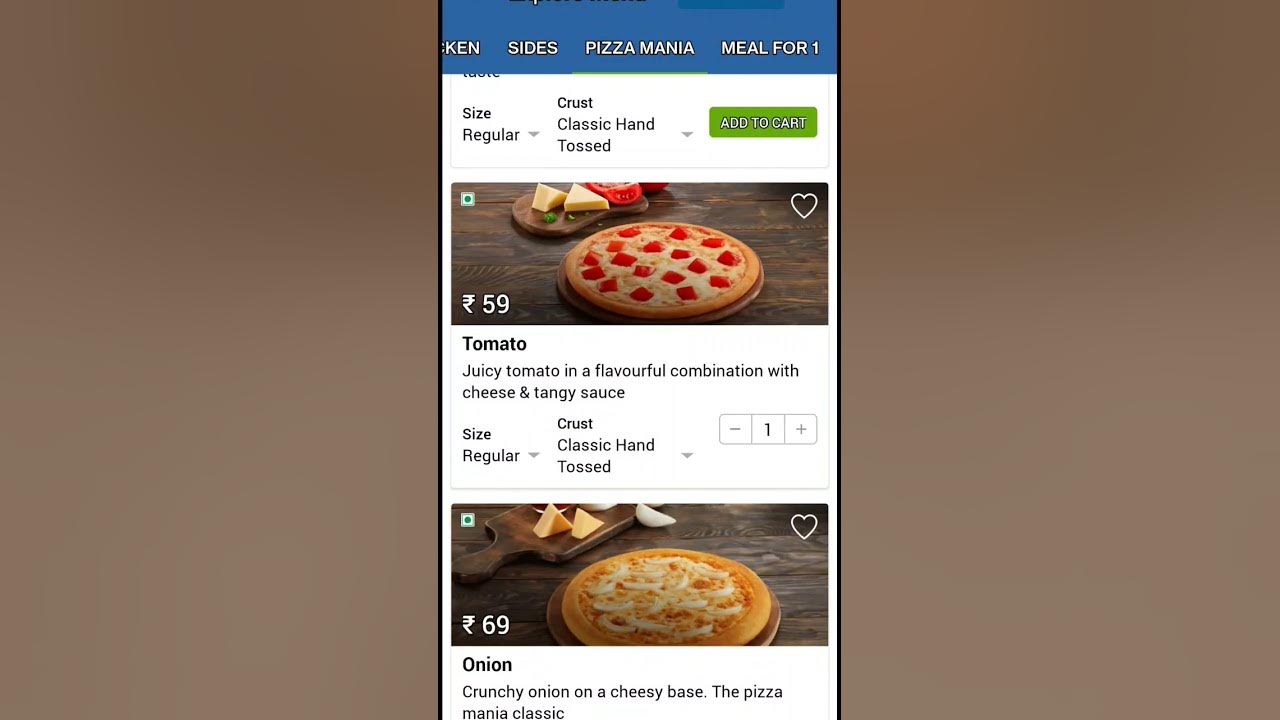1280x720 pixels.
Task: Decrease Tomato pizza quantity with minus
Action: click(x=735, y=429)
